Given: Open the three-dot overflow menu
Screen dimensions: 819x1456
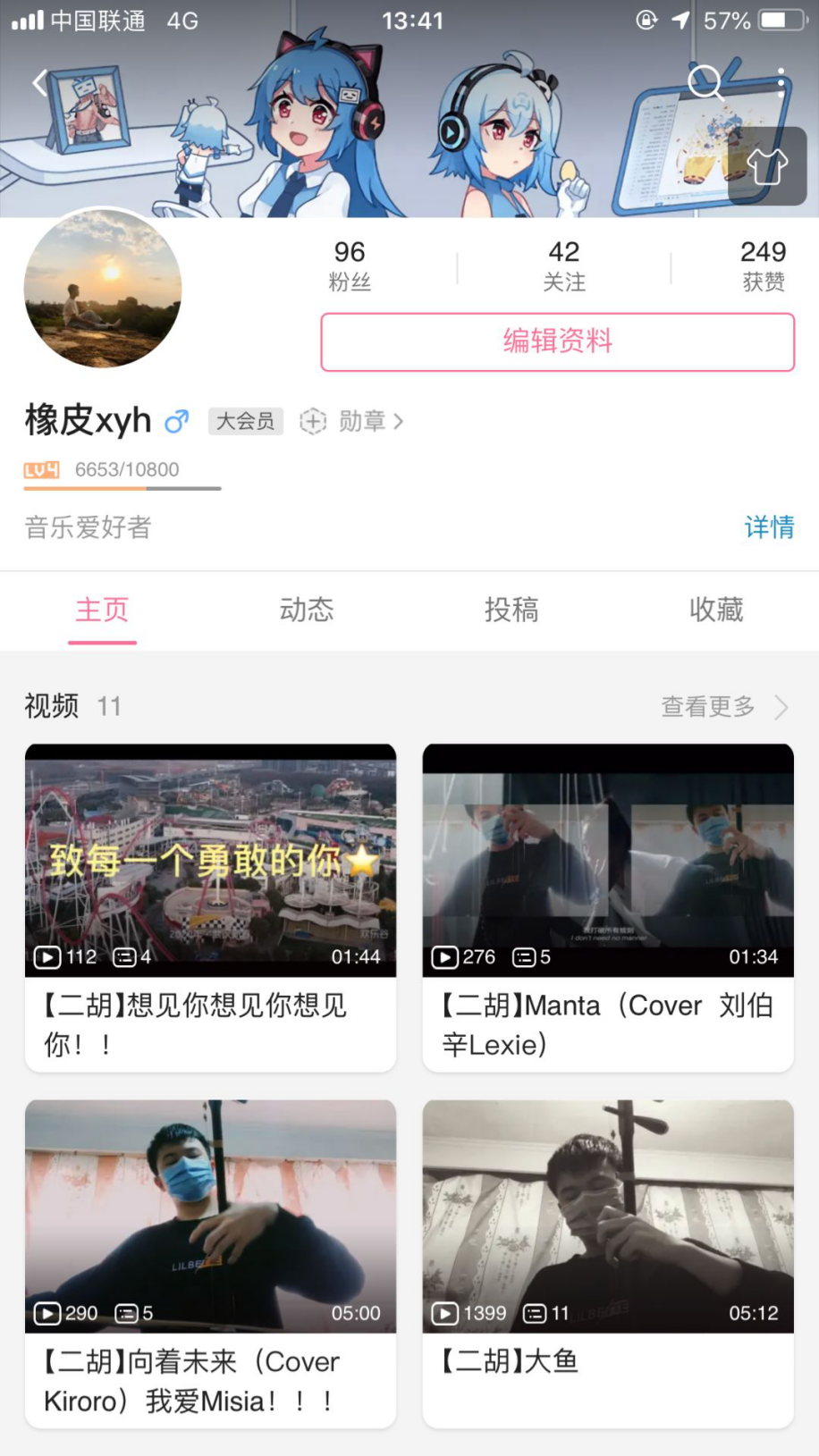Looking at the screenshot, I should point(781,83).
